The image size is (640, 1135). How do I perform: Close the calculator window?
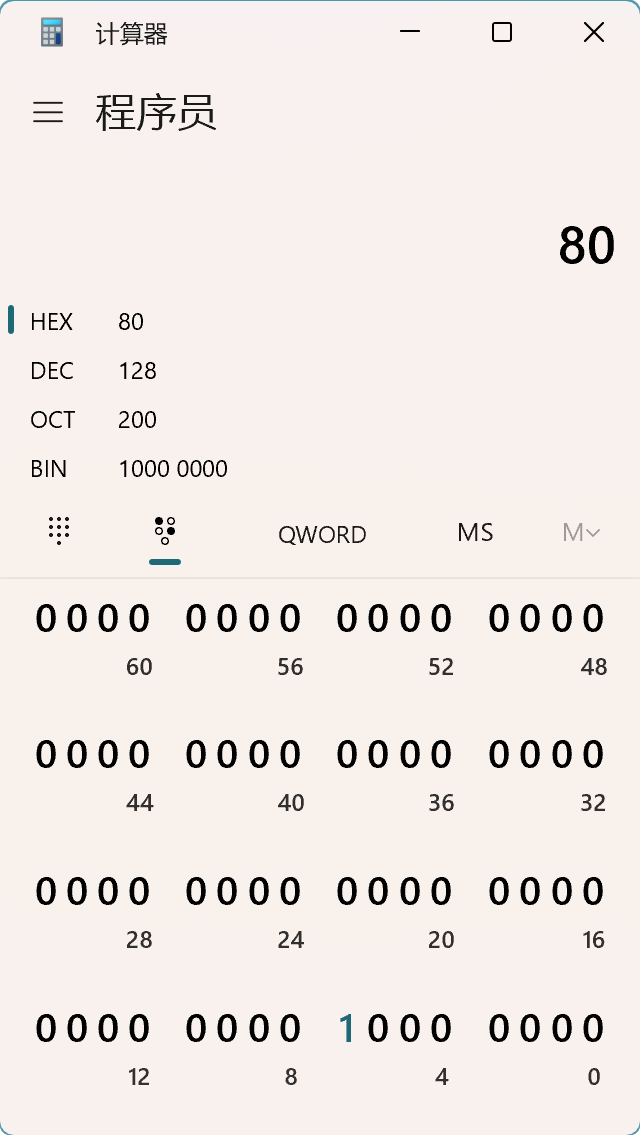click(x=594, y=33)
